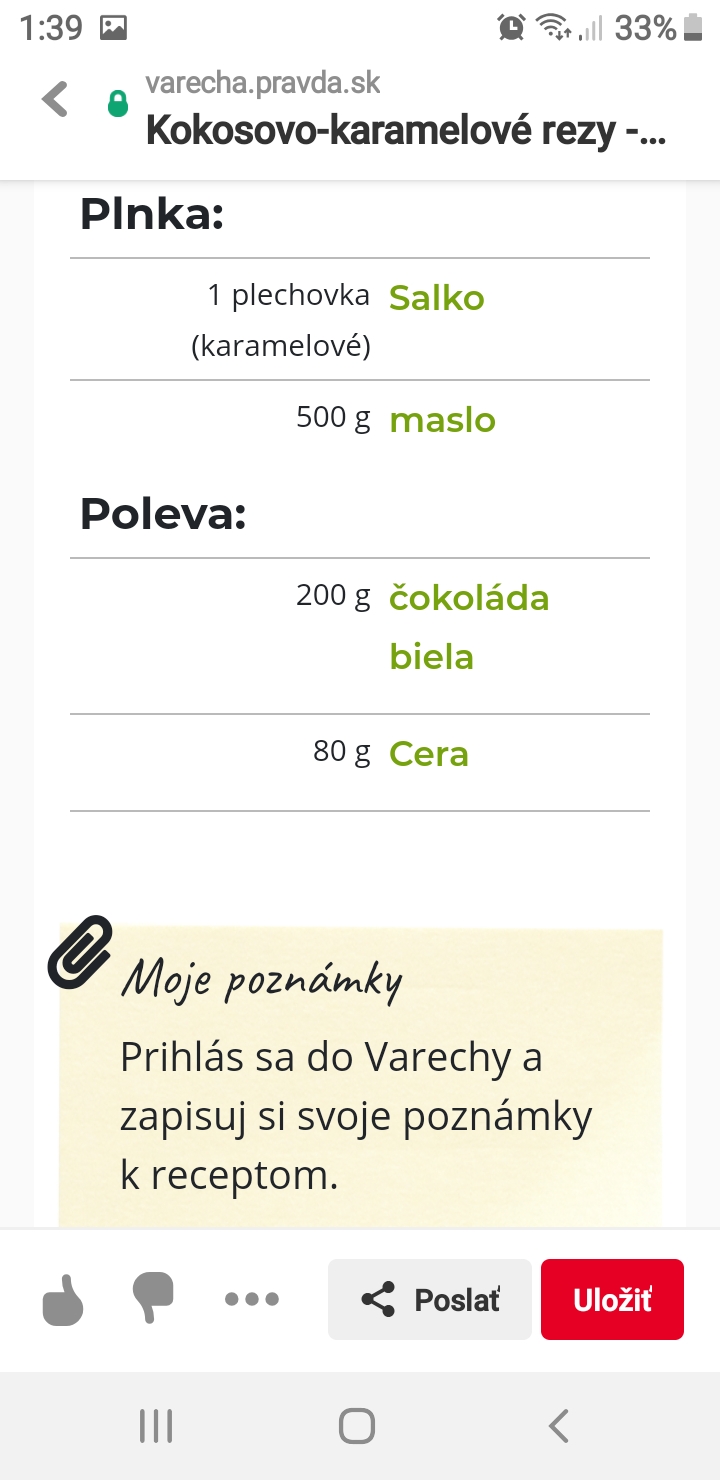720x1480 pixels.
Task: Save the recipe with Uložiť
Action: [x=612, y=1299]
